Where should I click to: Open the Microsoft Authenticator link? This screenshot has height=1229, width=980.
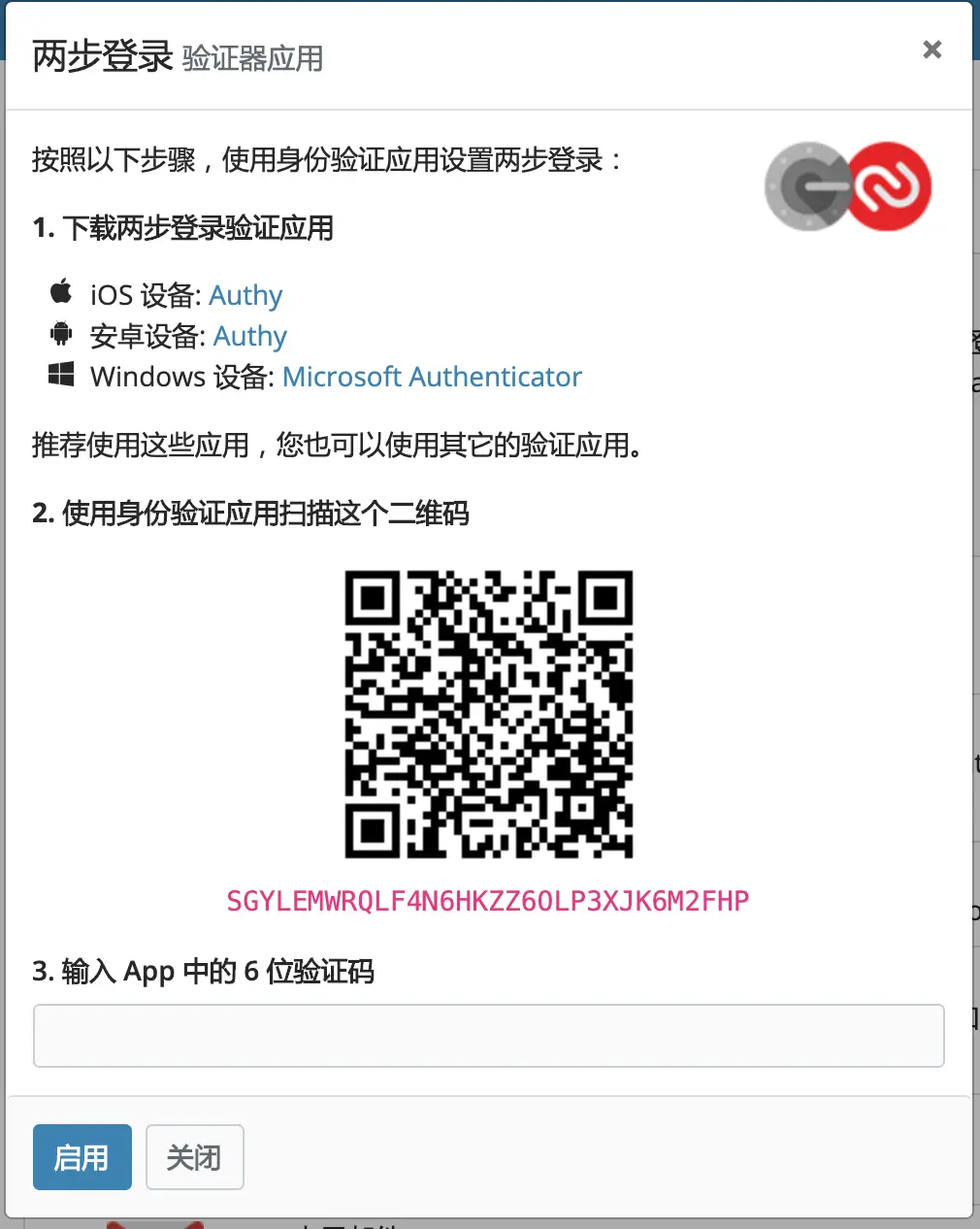coord(432,377)
